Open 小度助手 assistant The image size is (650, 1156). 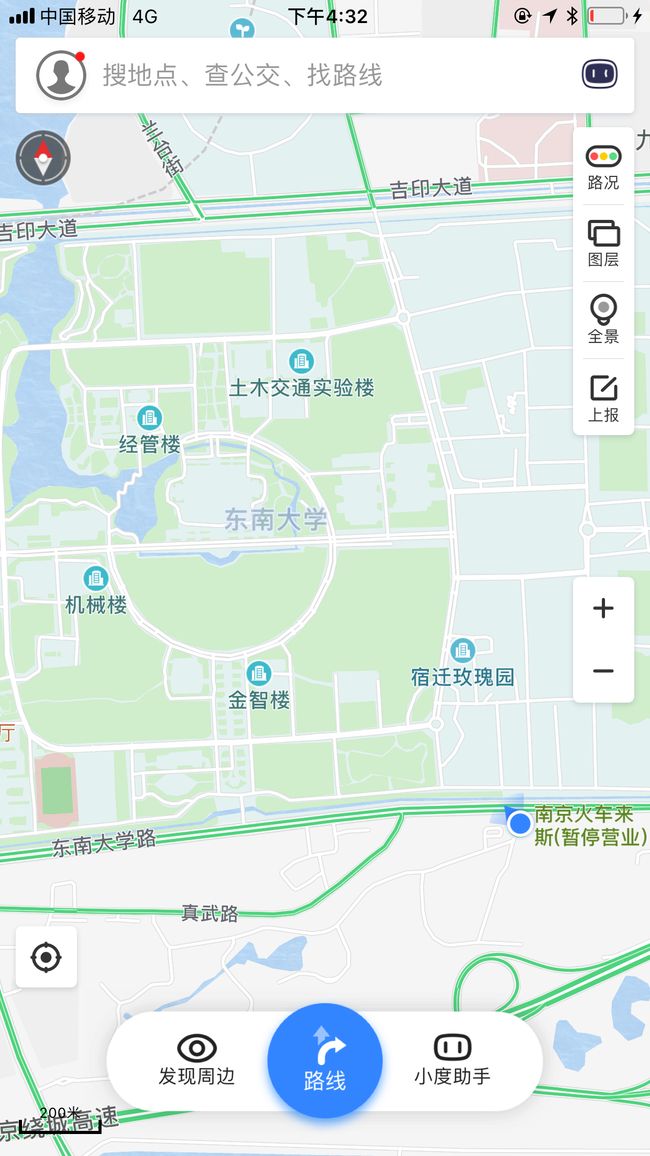point(452,1061)
